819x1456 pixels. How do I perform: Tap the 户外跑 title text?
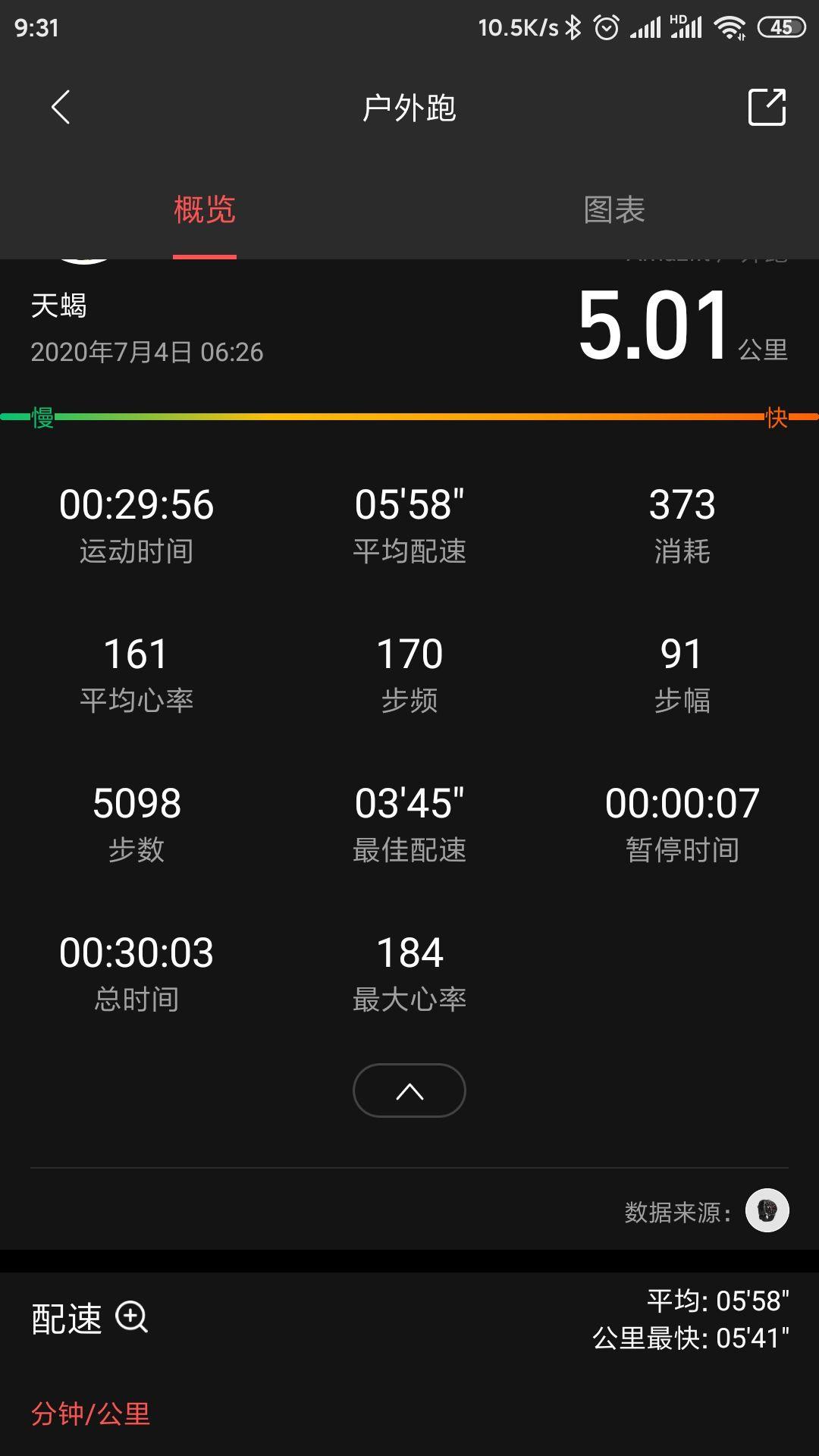click(x=409, y=107)
